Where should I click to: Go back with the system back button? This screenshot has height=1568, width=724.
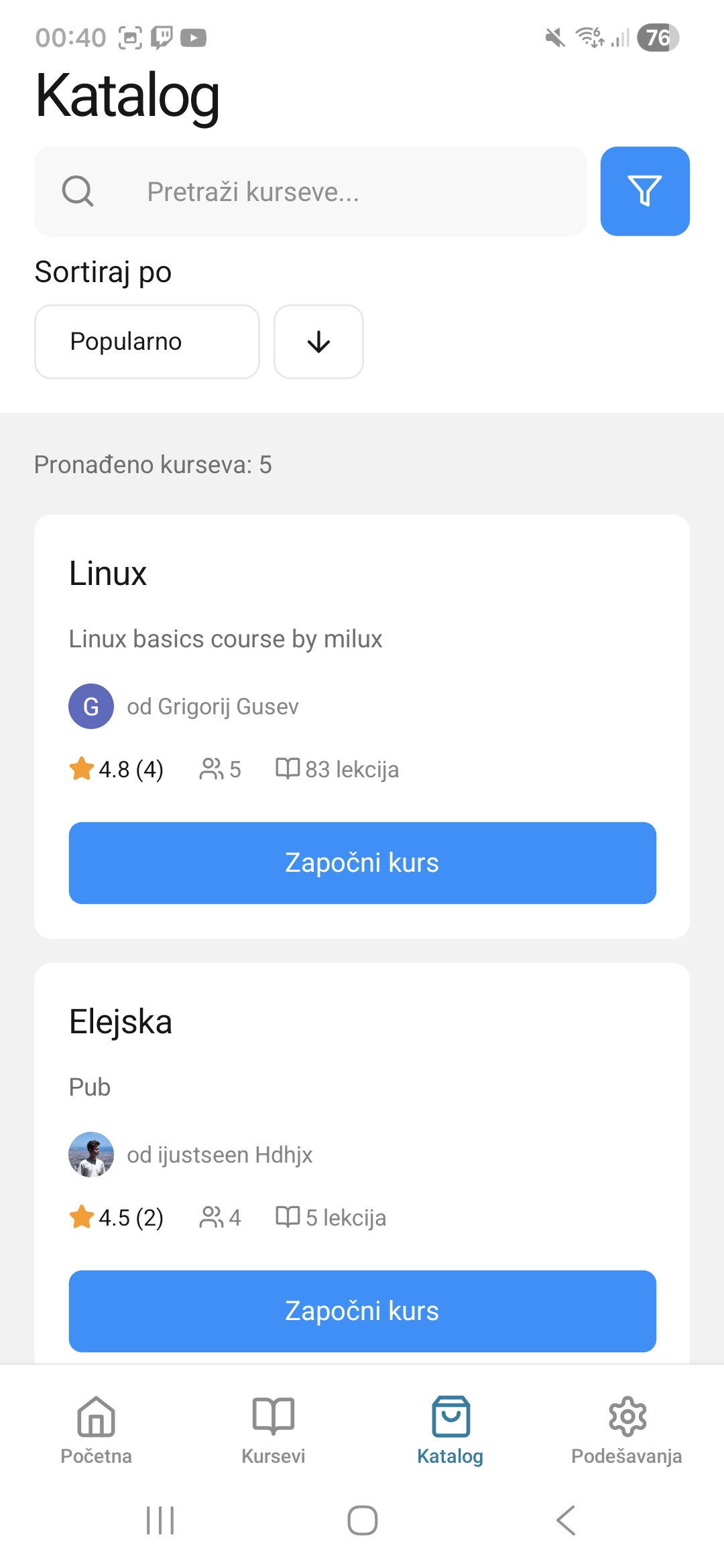566,1520
